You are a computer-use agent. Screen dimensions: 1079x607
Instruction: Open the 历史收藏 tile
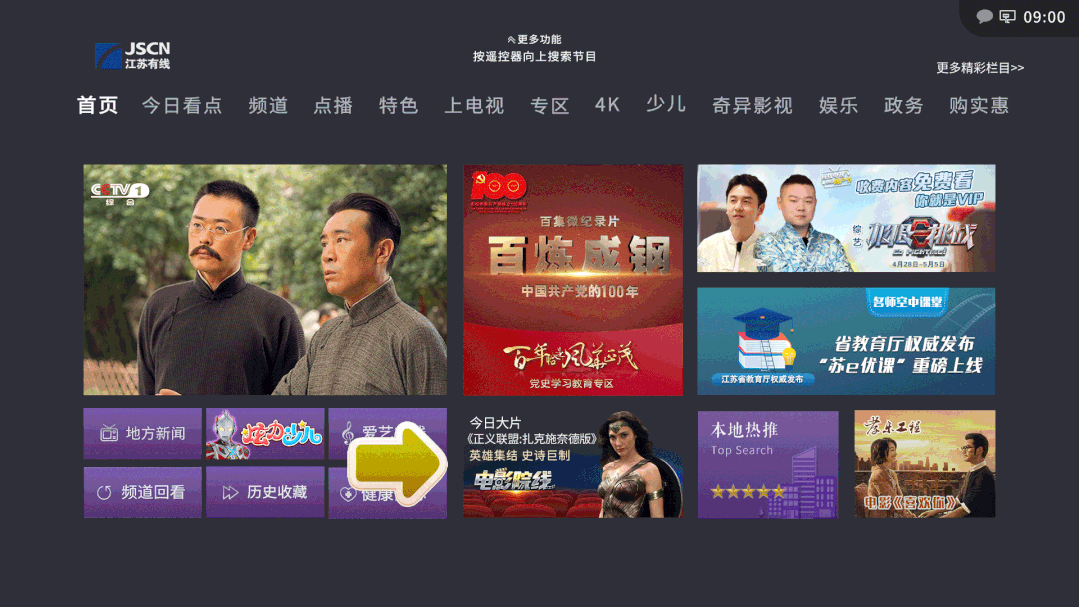click(x=265, y=492)
